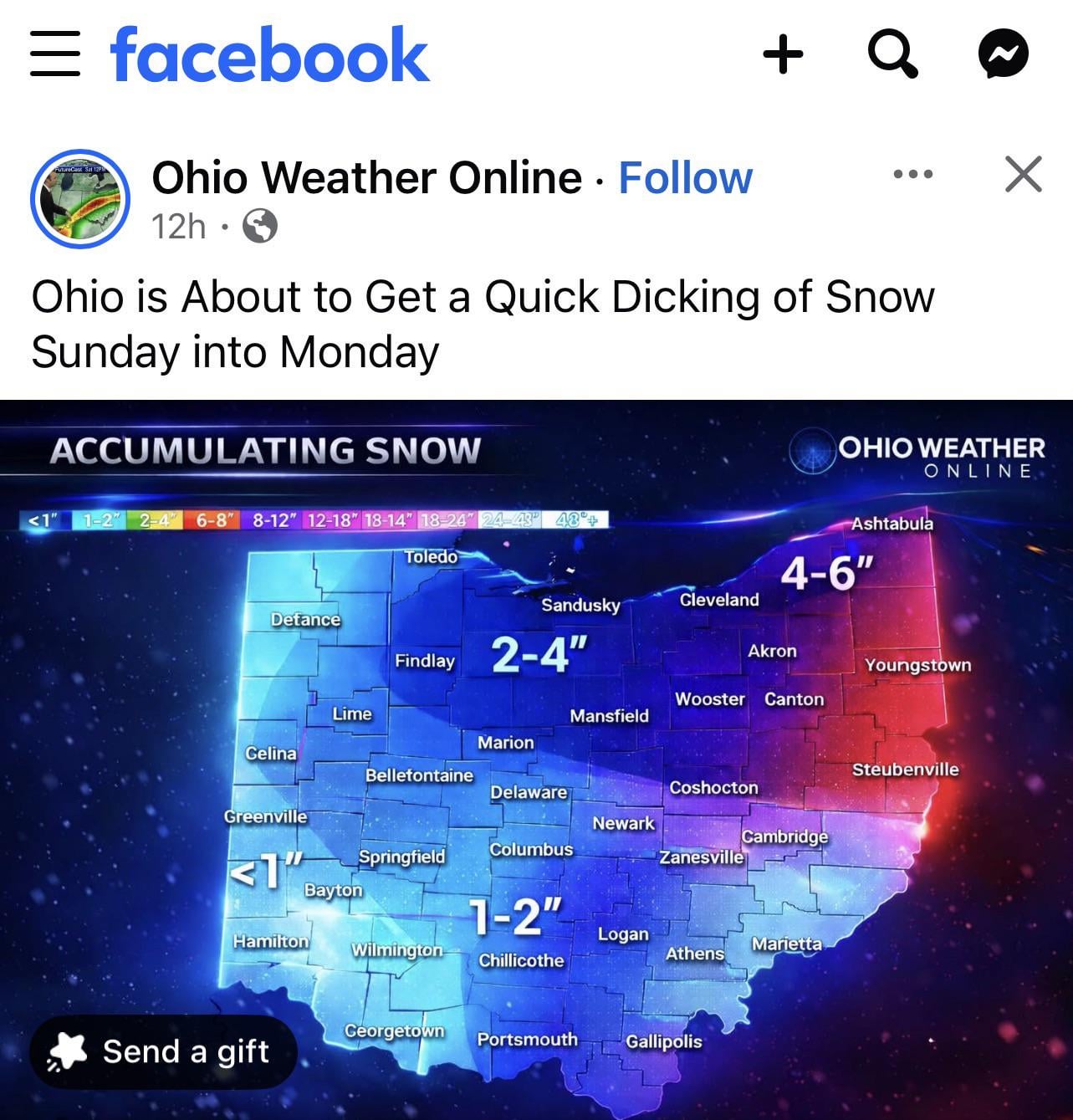Screen dimensions: 1073x1120
Task: Dismiss the post with the X
Action: (x=1023, y=174)
